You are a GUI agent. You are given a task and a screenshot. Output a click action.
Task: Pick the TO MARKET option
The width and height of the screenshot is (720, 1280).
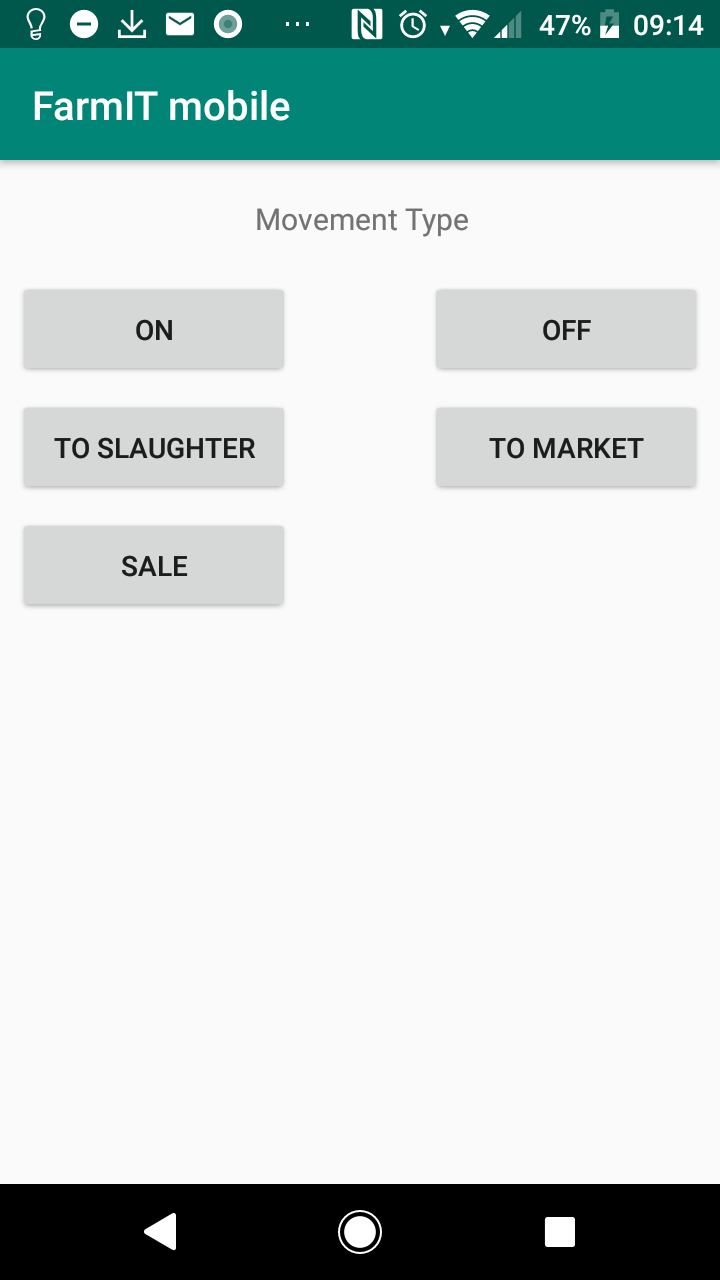click(566, 448)
